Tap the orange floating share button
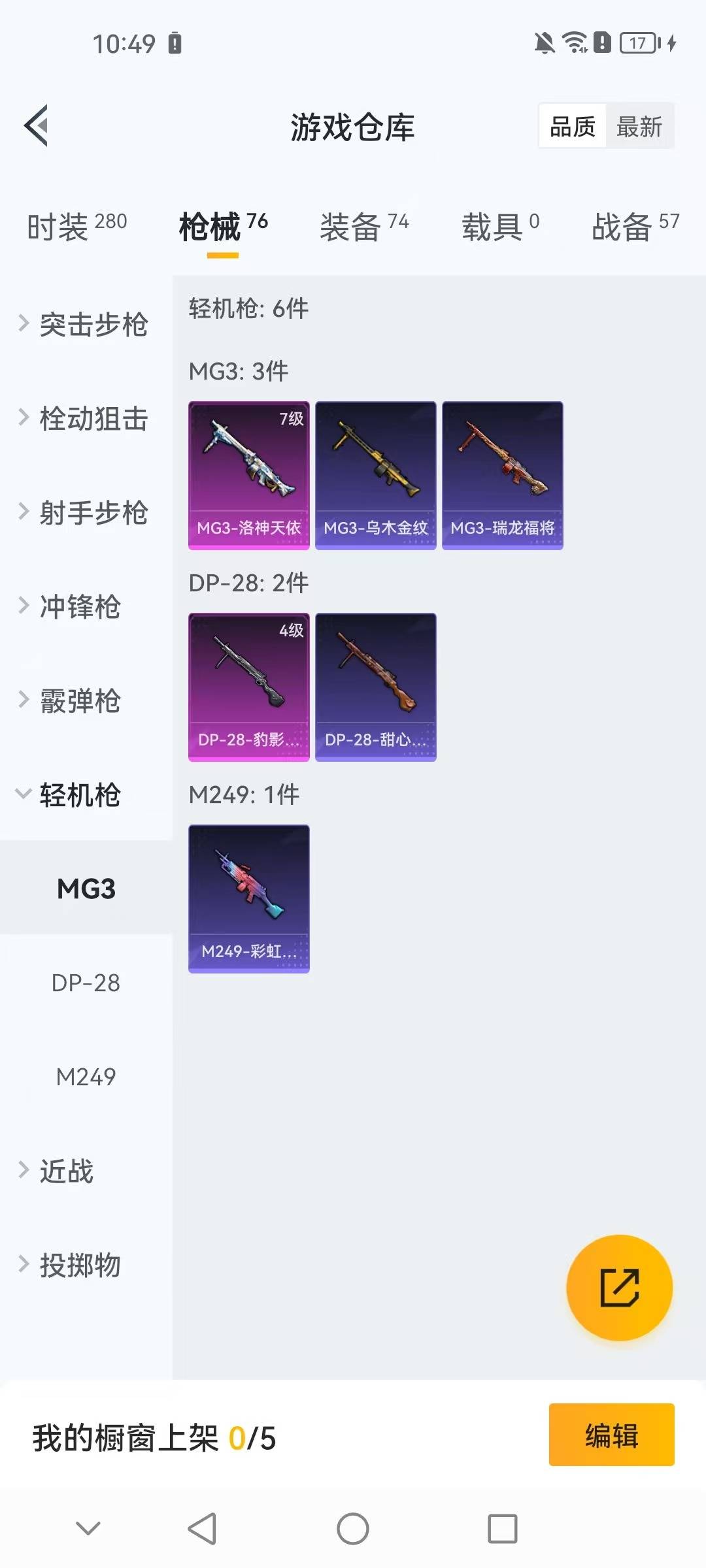Viewport: 706px width, 1568px height. click(619, 1288)
